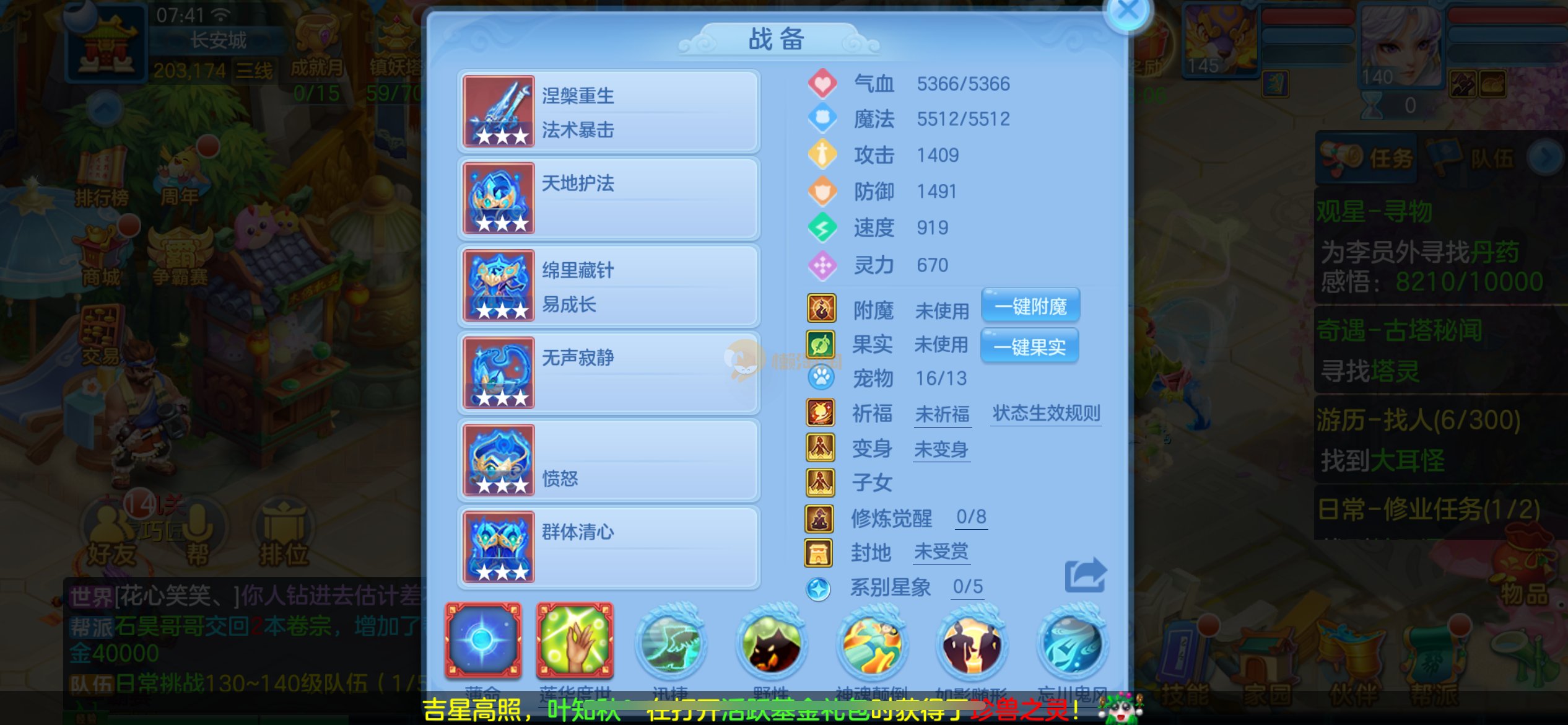
Task: Tap the 一键附魔 button
Action: click(x=1030, y=306)
